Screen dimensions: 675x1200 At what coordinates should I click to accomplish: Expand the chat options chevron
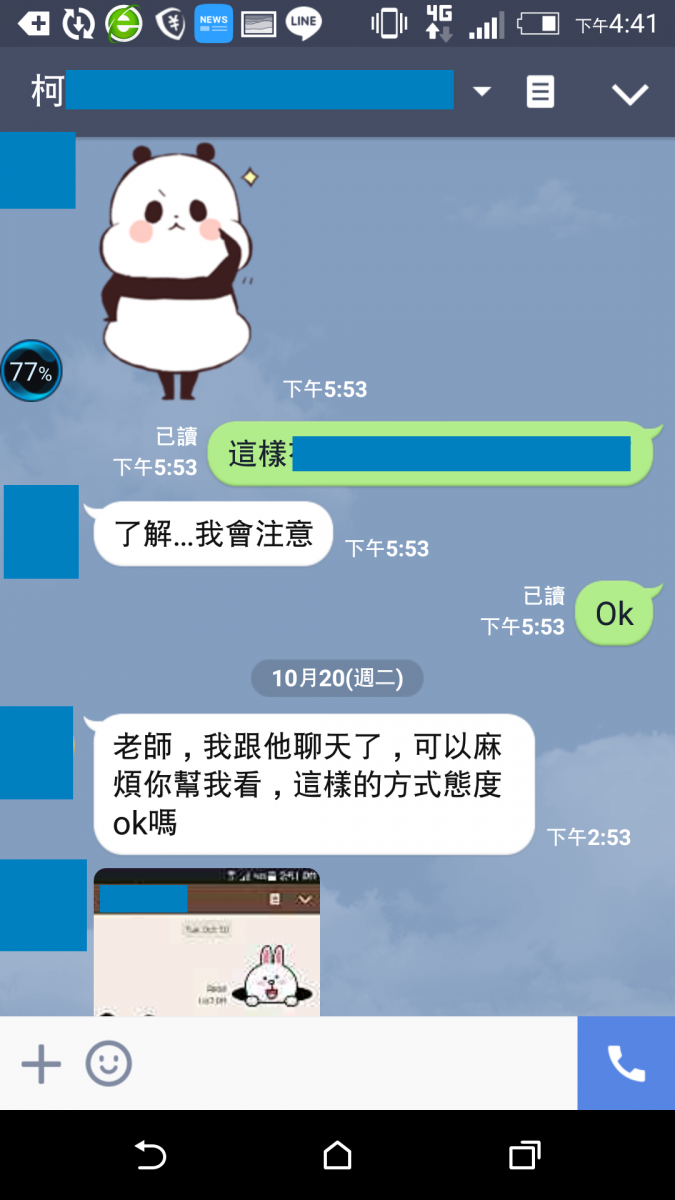tap(630, 94)
